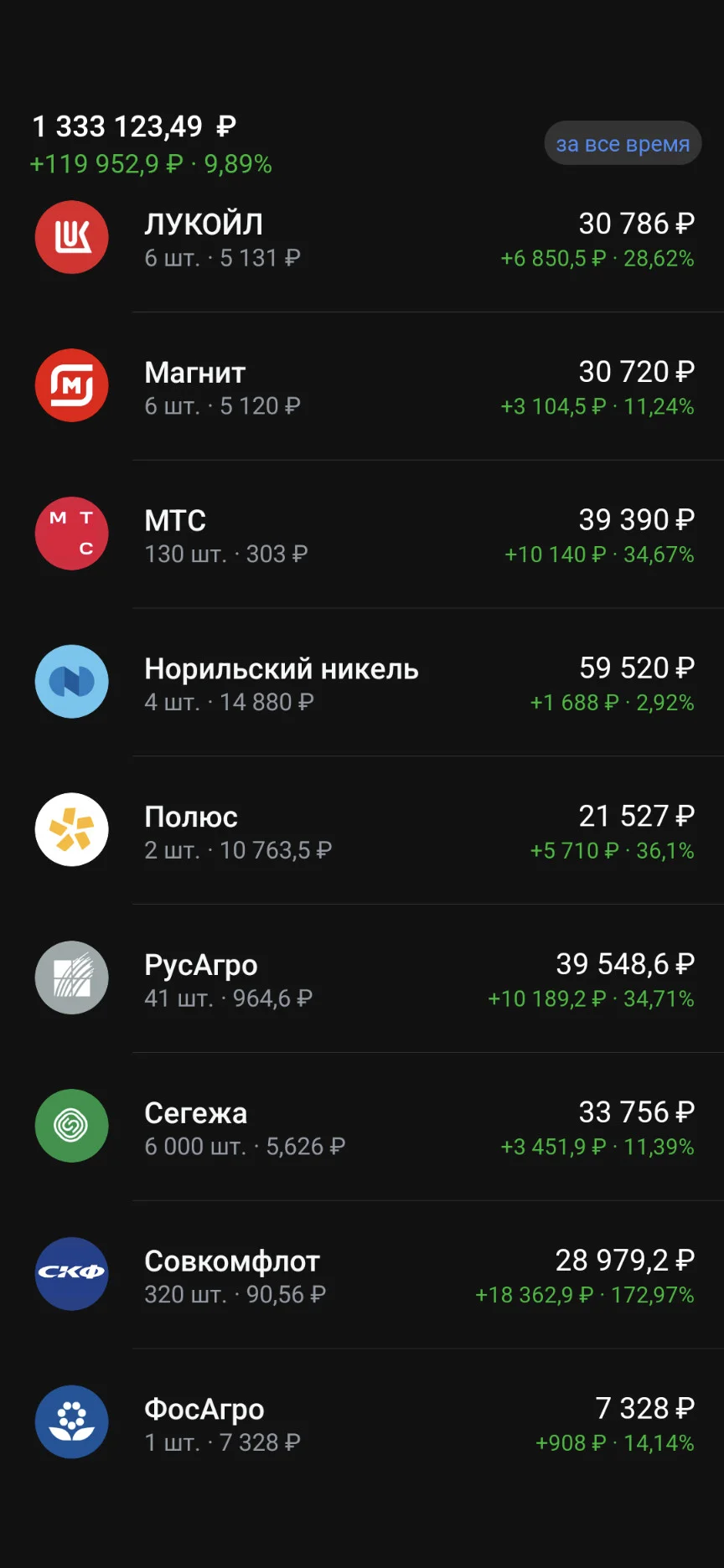Open the Совкомфлот stock row
This screenshot has height=1568, width=724.
pyautogui.click(x=362, y=1276)
